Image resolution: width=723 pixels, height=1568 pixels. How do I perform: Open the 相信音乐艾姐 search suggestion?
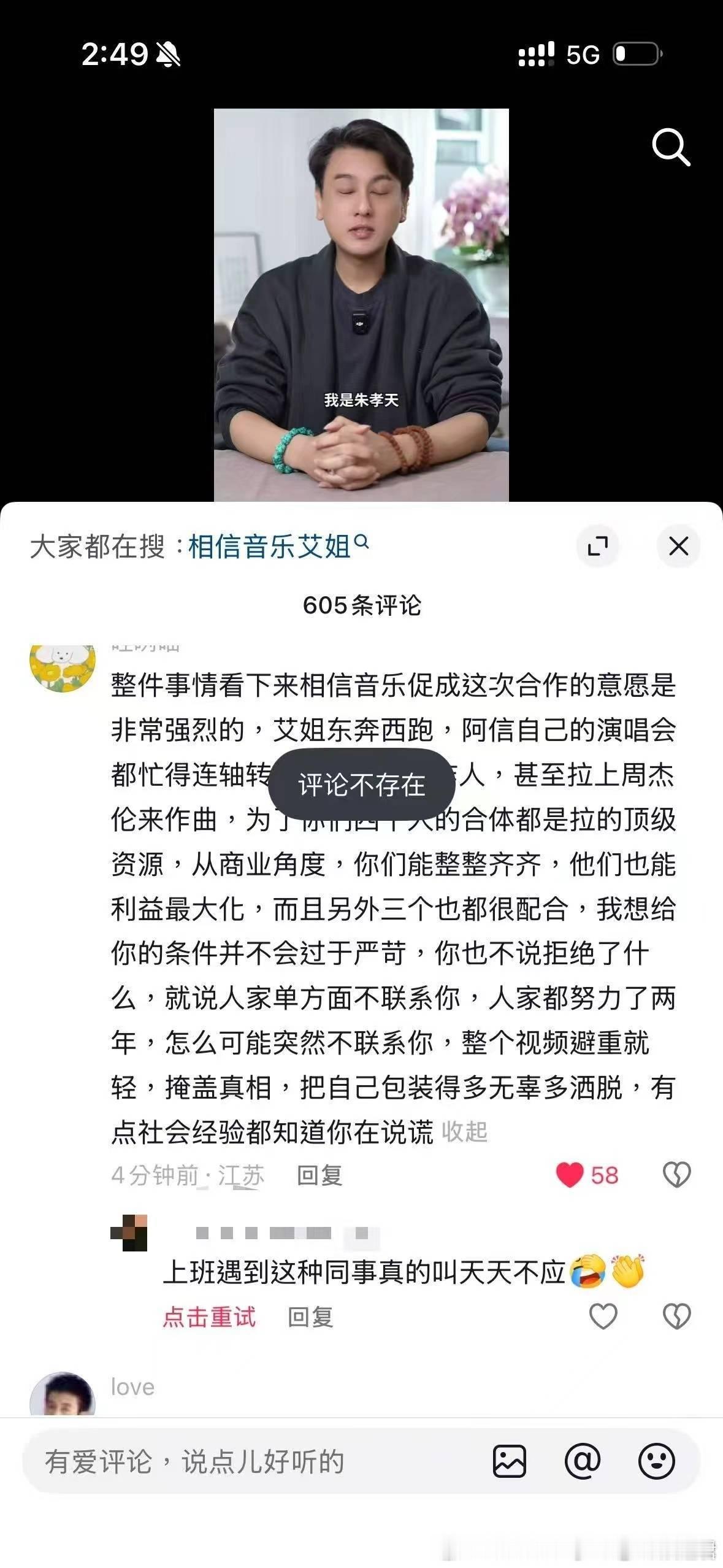click(x=270, y=545)
